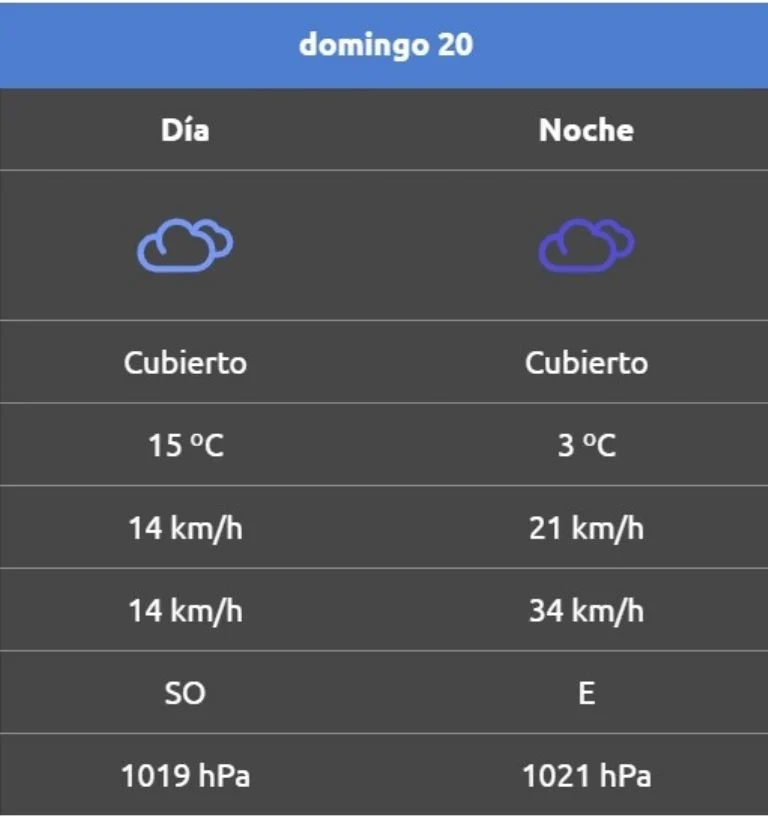768x817 pixels.
Task: Click the 1019 hPa pressure value
Action: 184,774
